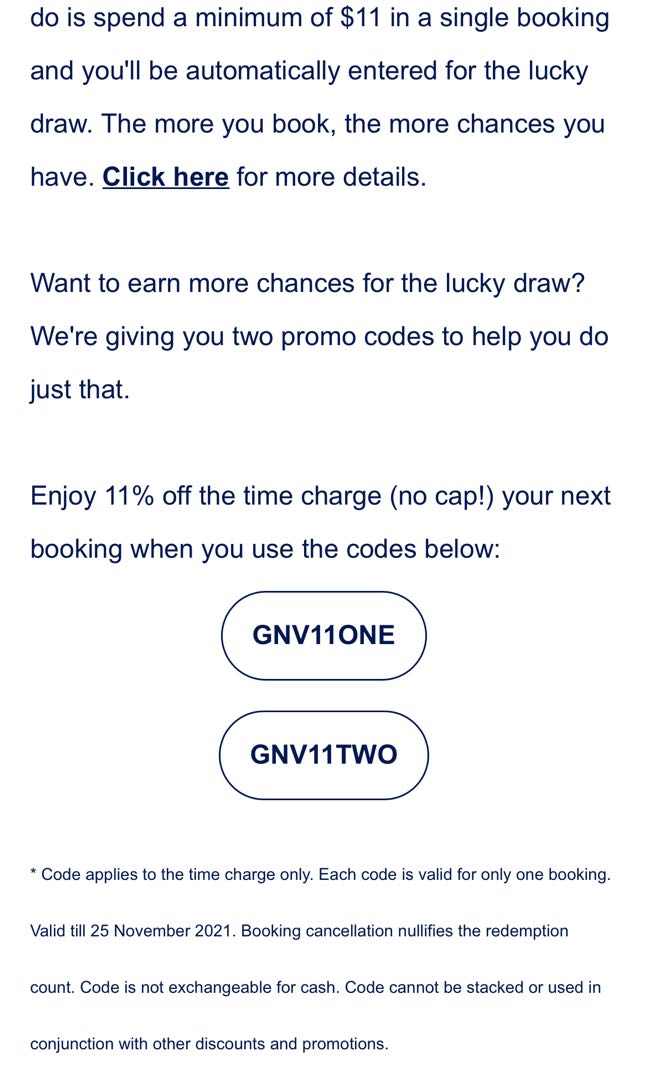Select the GNV11TWO promo code button

[324, 755]
